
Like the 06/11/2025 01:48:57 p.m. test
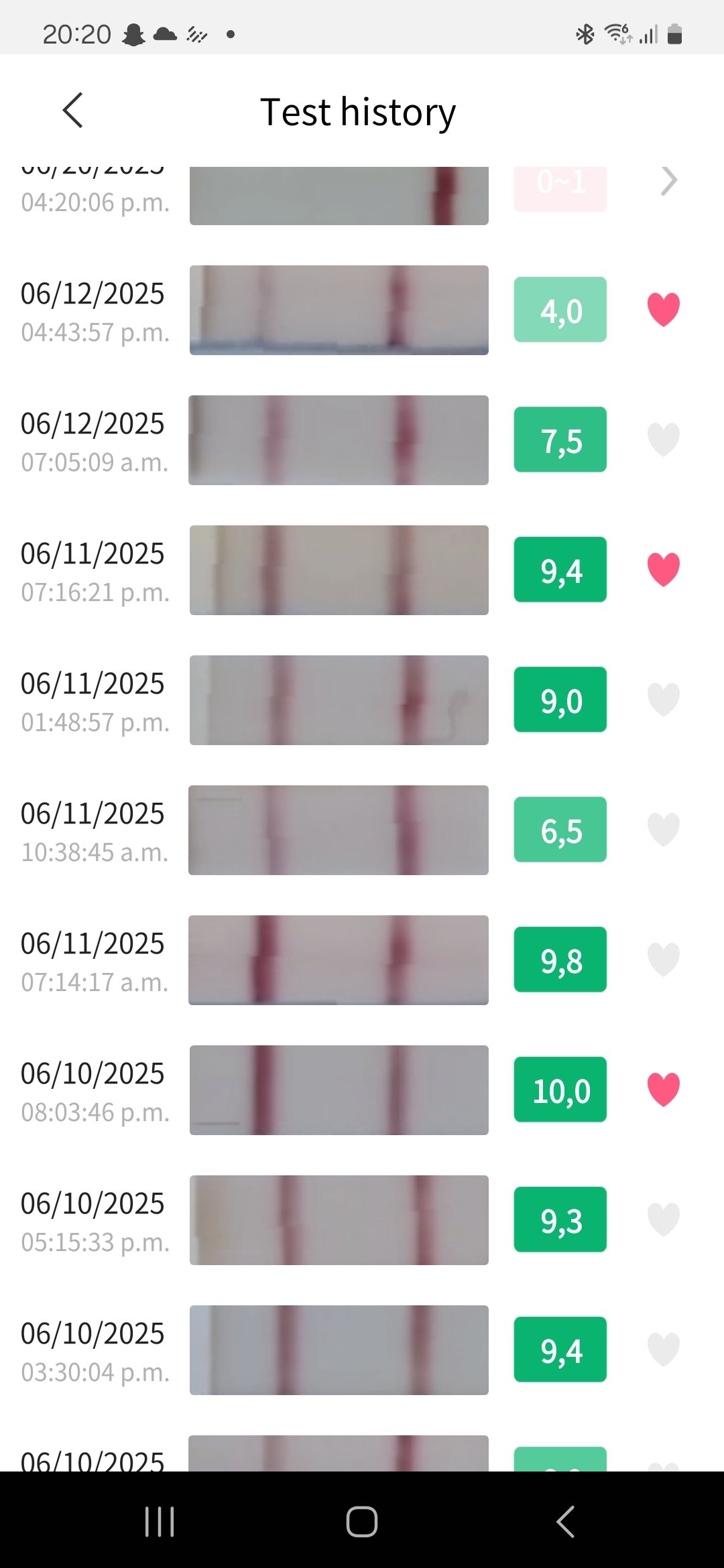click(x=663, y=700)
